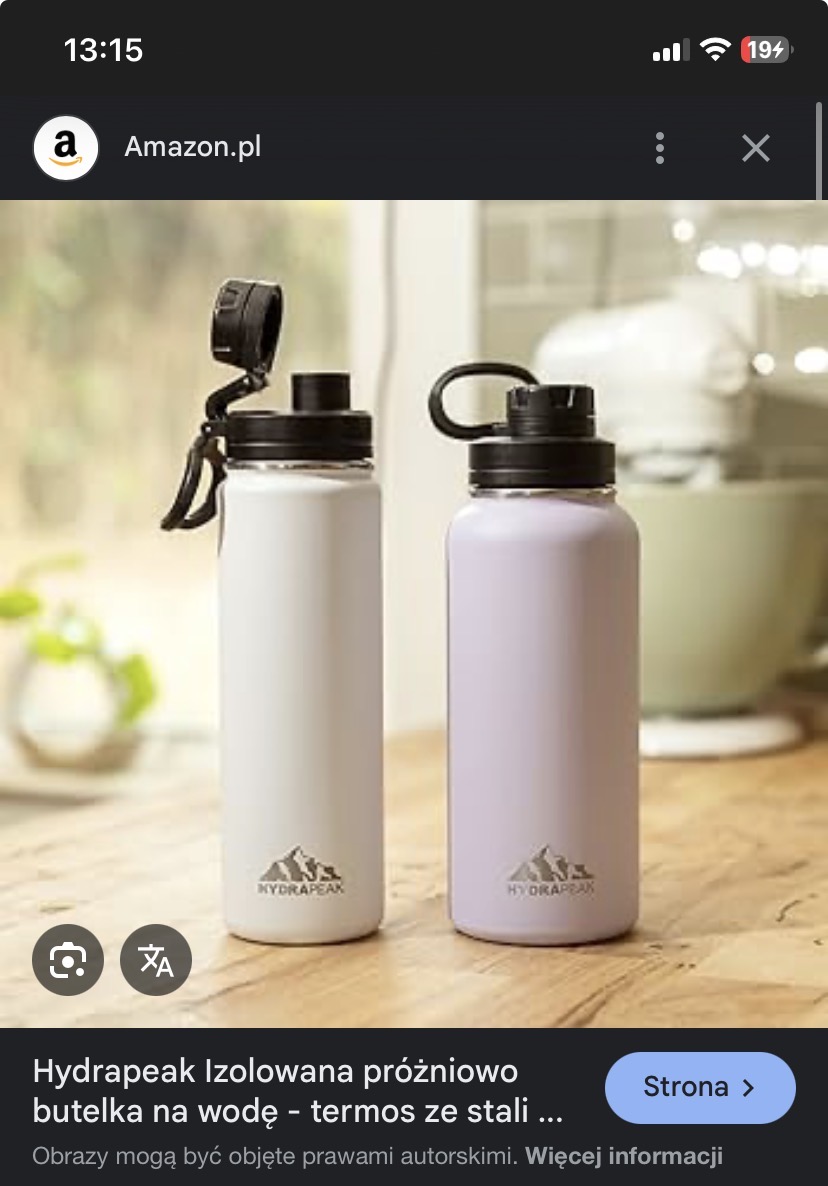
Task: Translate text in the image
Action: 156,960
